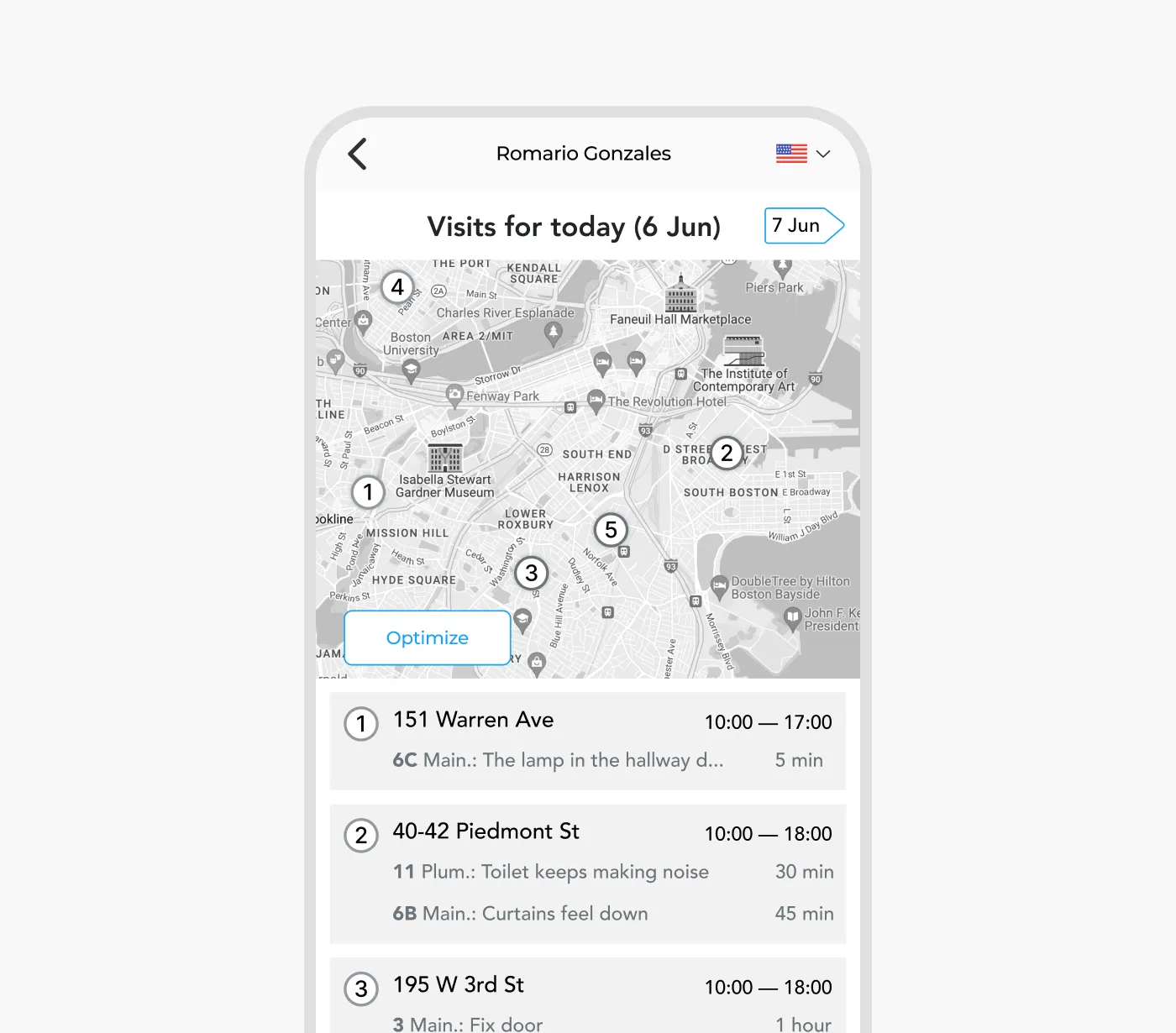Open the 40-42 Piedmont St visit
Image resolution: width=1176 pixels, height=1033 pixels.
(587, 873)
